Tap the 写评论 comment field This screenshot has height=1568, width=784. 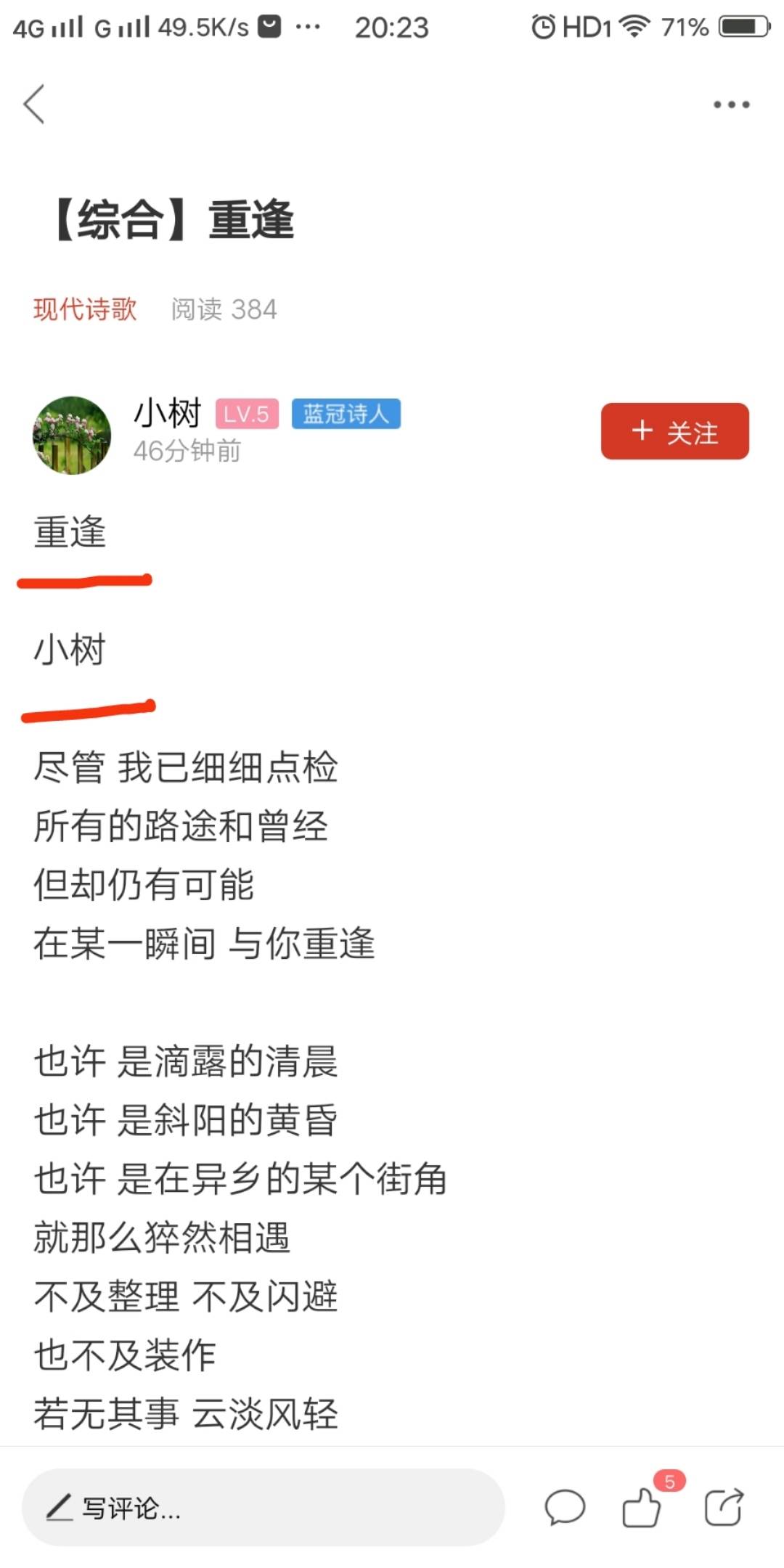(263, 1508)
